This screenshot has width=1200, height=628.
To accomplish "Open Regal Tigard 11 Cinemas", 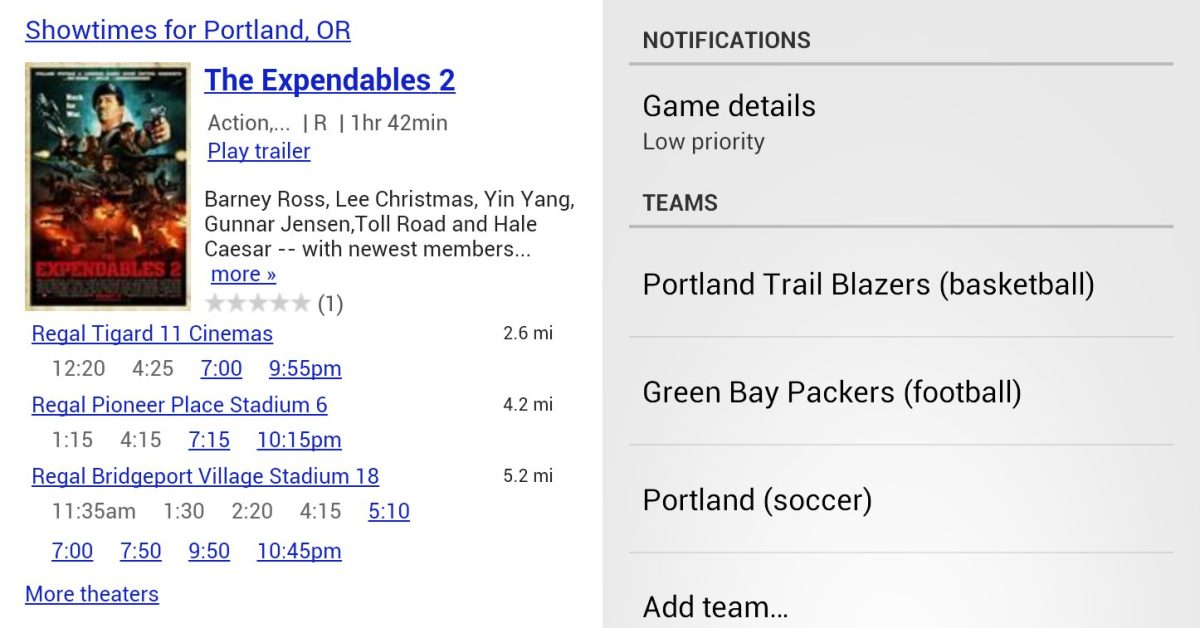I will coord(152,333).
